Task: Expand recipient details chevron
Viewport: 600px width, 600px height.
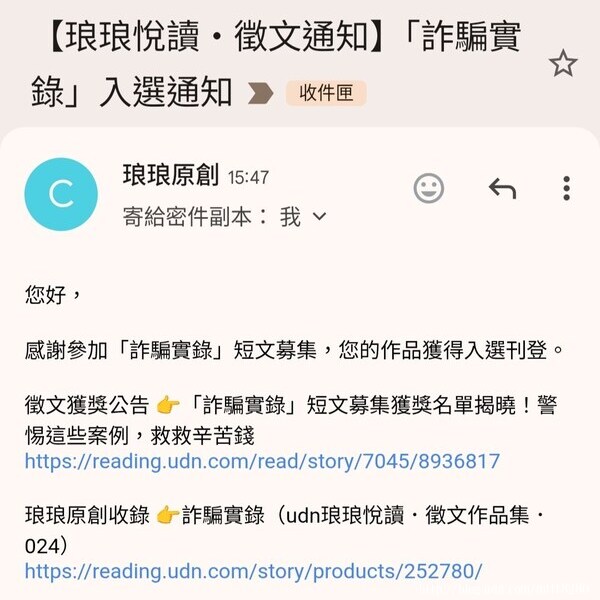Action: pos(320,216)
